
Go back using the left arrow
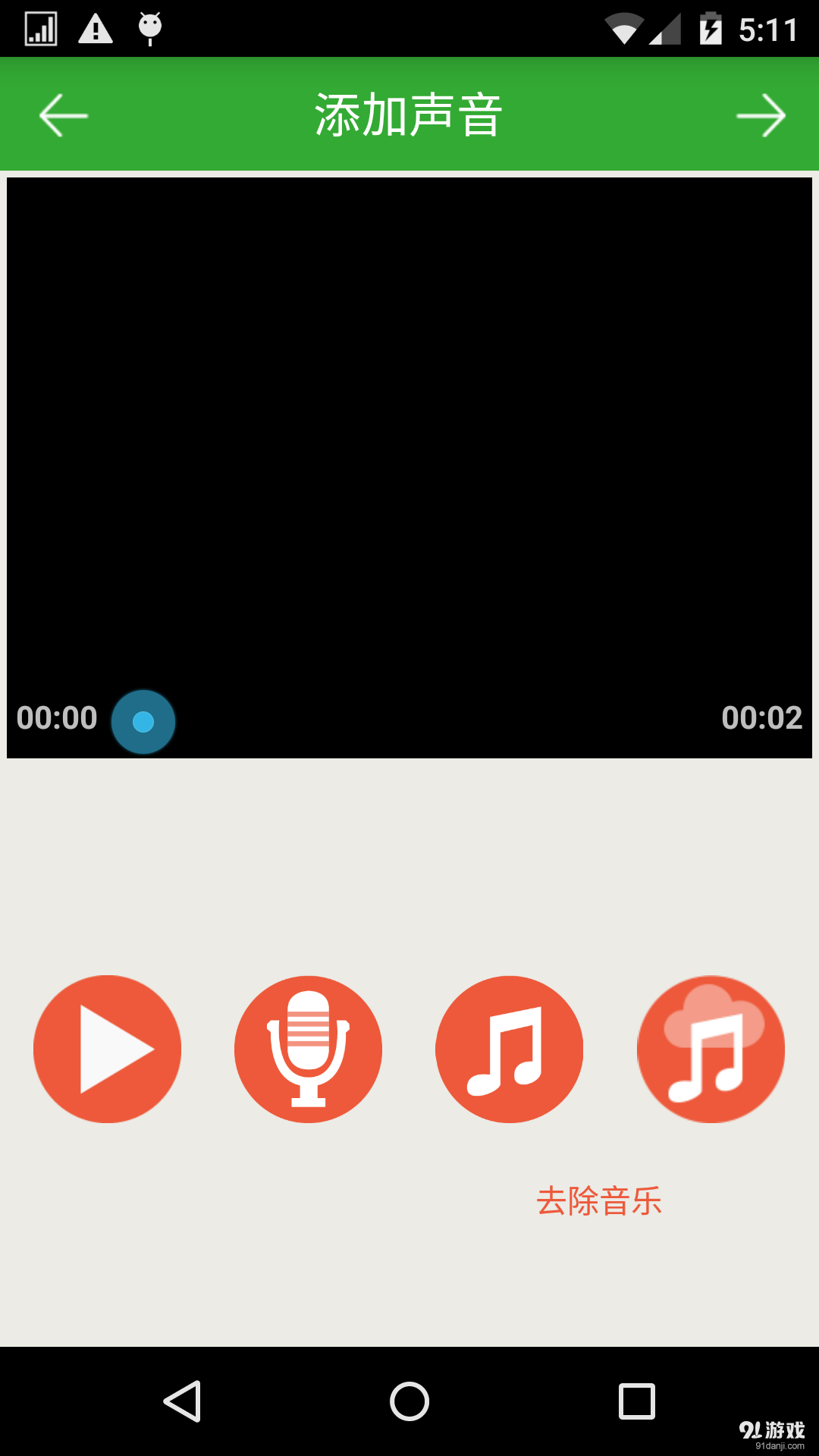click(64, 115)
